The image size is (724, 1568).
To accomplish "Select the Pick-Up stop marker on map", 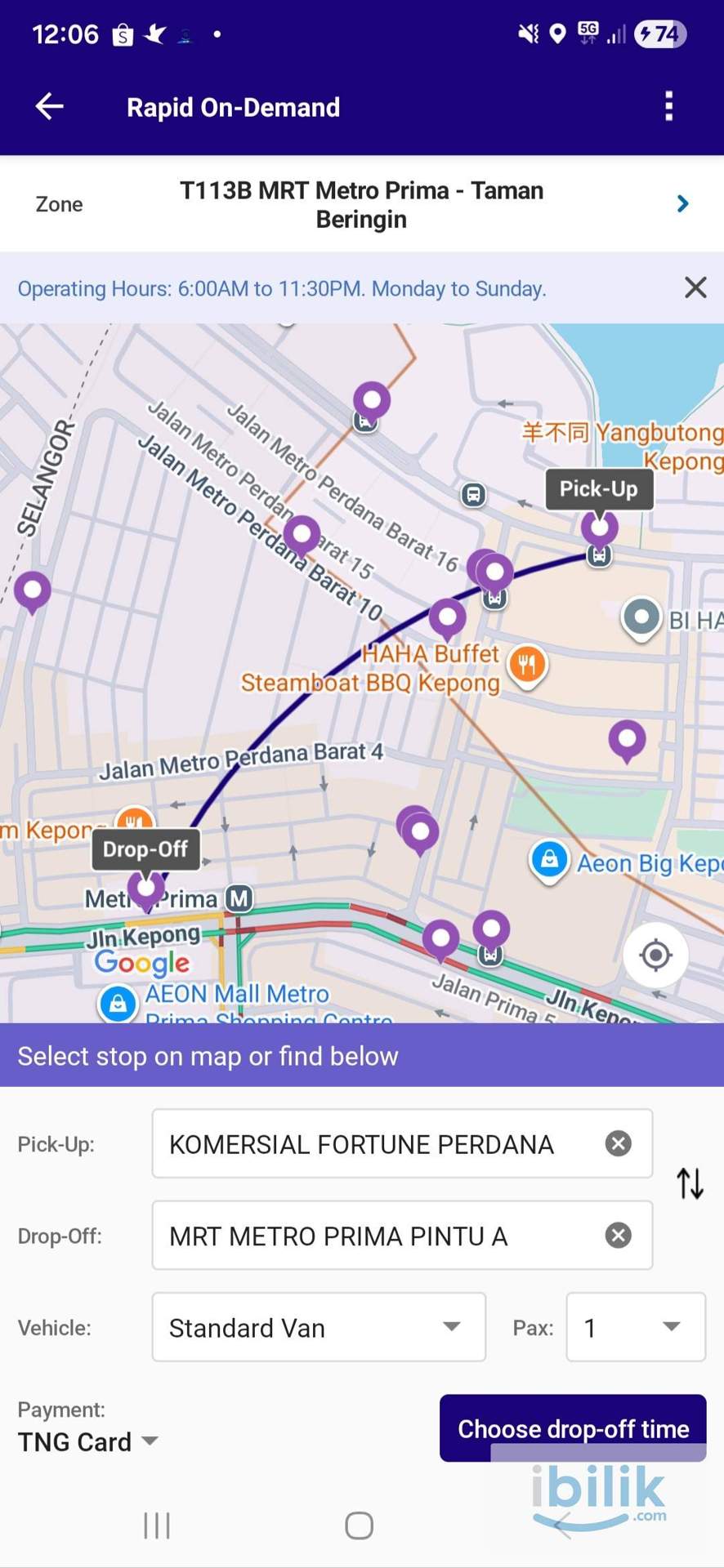I will (x=600, y=528).
